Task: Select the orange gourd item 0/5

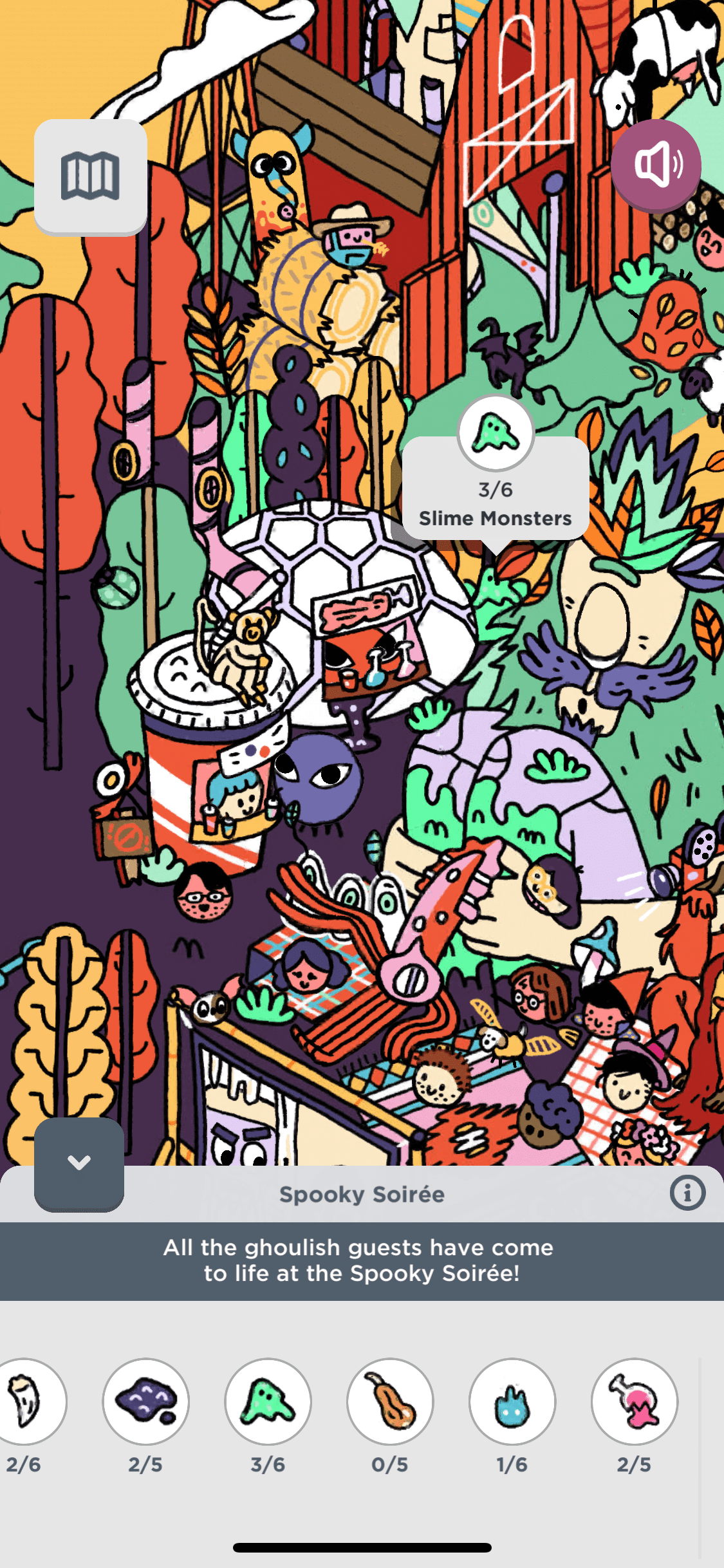Action: tap(390, 1402)
